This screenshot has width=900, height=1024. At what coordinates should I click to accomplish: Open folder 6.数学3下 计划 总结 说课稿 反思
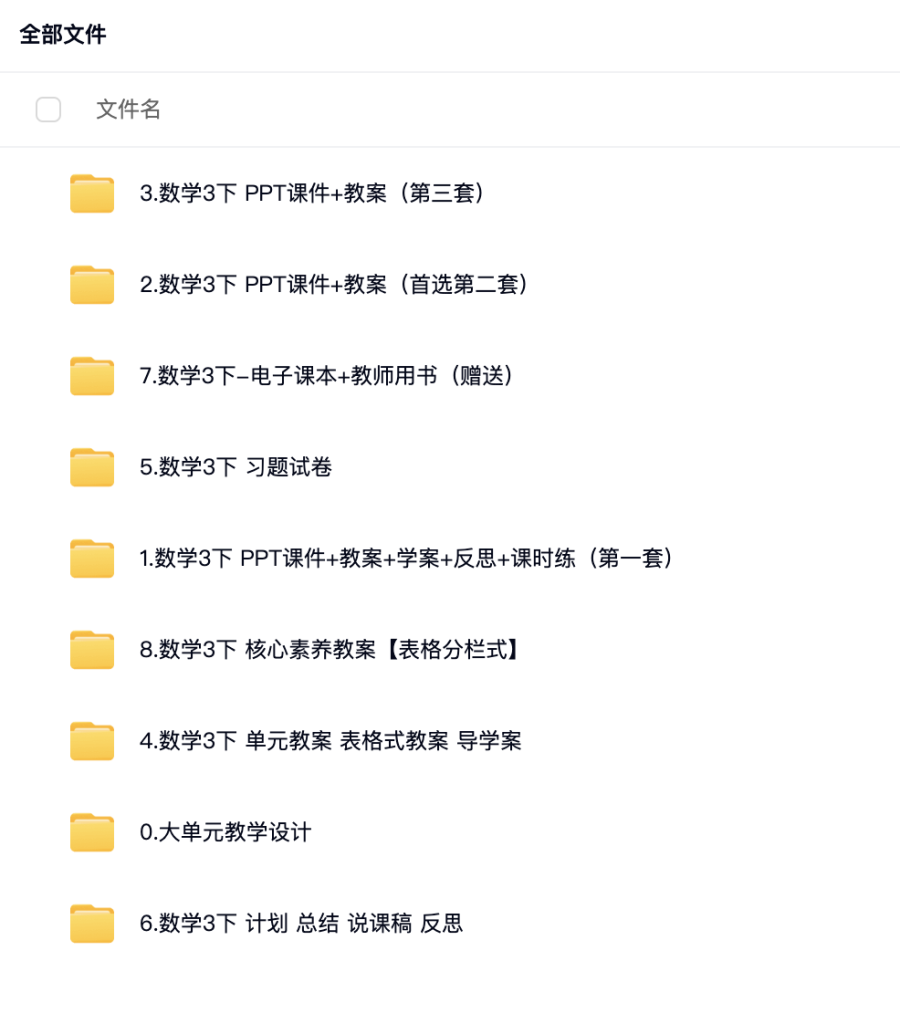tap(301, 924)
